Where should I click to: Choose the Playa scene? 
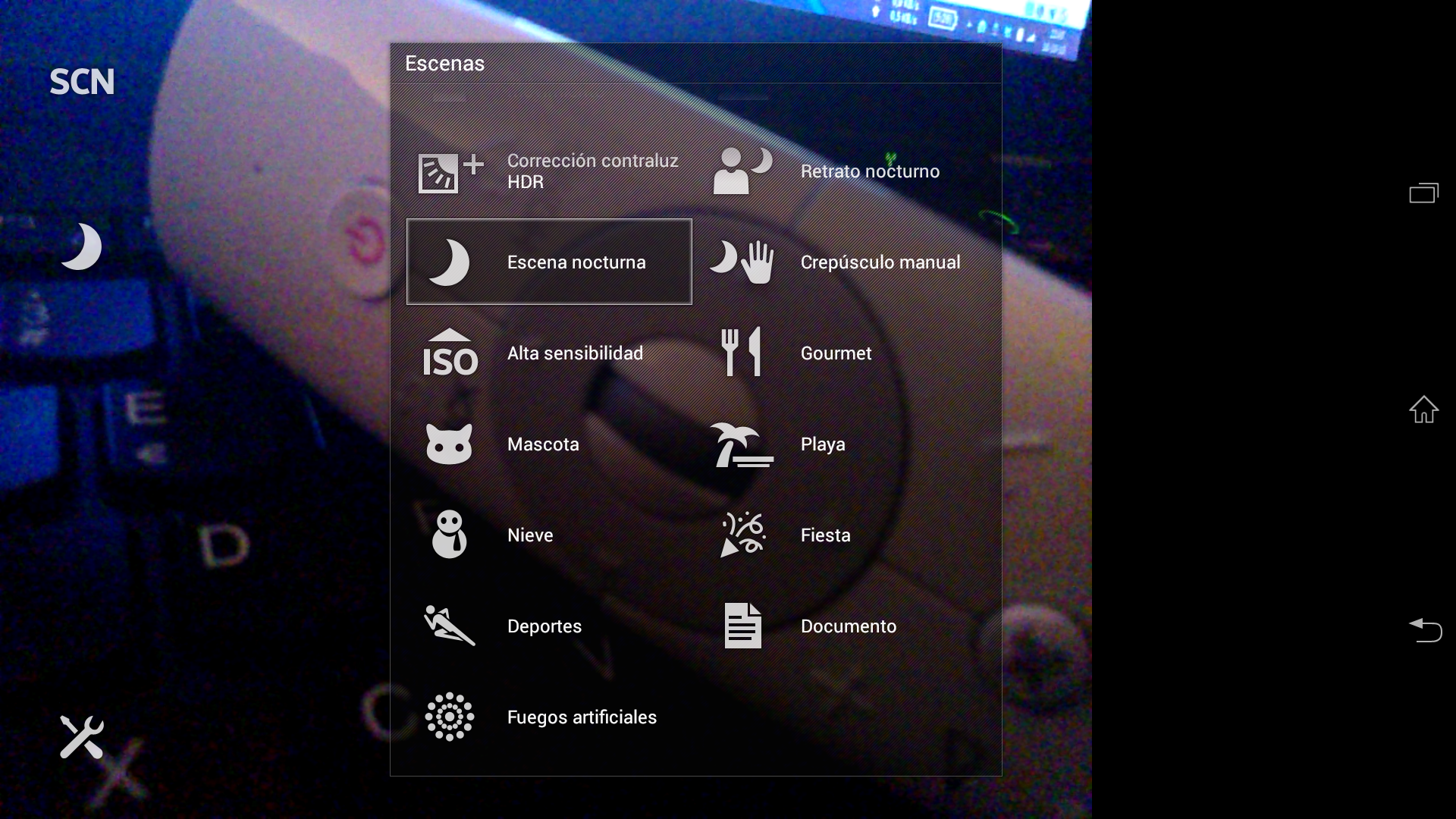pyautogui.click(x=842, y=444)
